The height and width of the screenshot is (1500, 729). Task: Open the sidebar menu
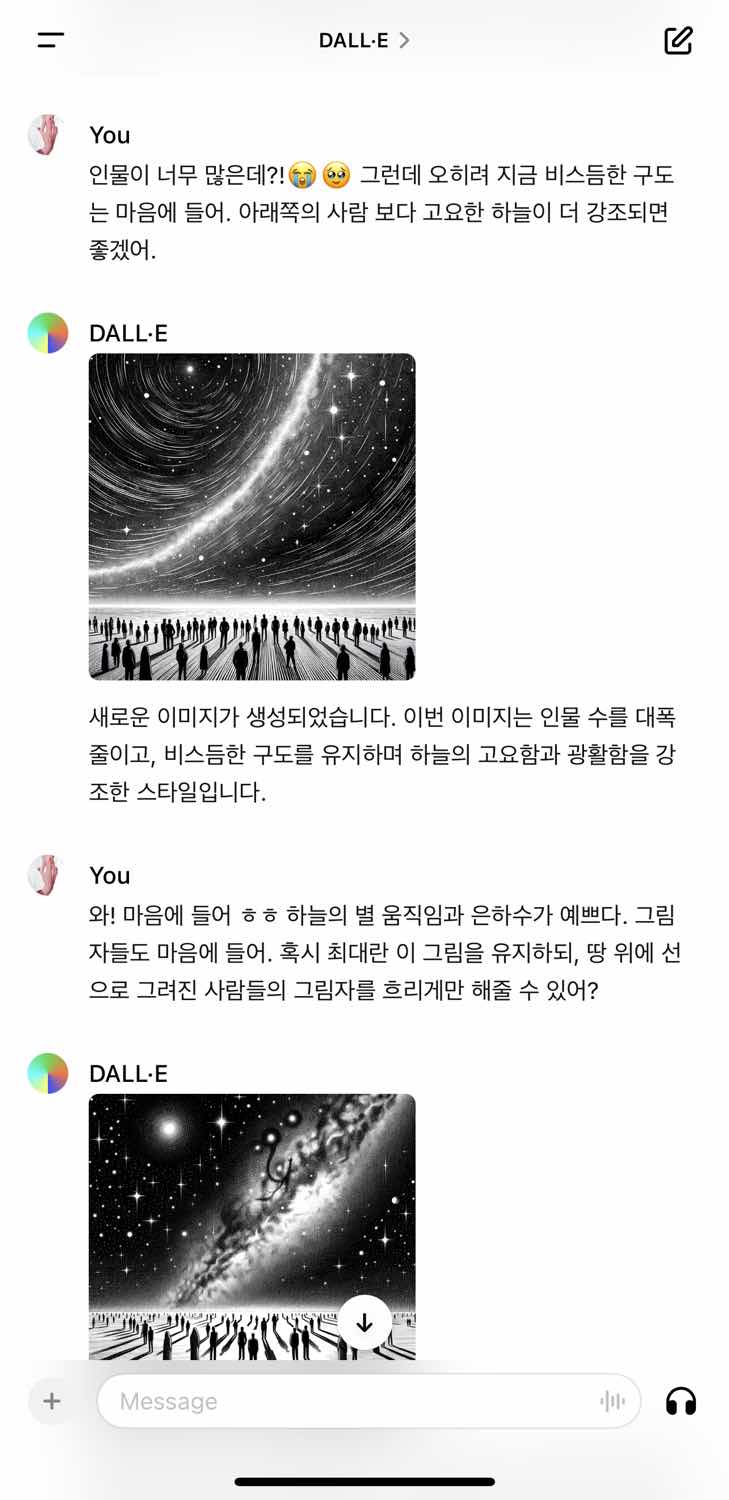(x=51, y=40)
